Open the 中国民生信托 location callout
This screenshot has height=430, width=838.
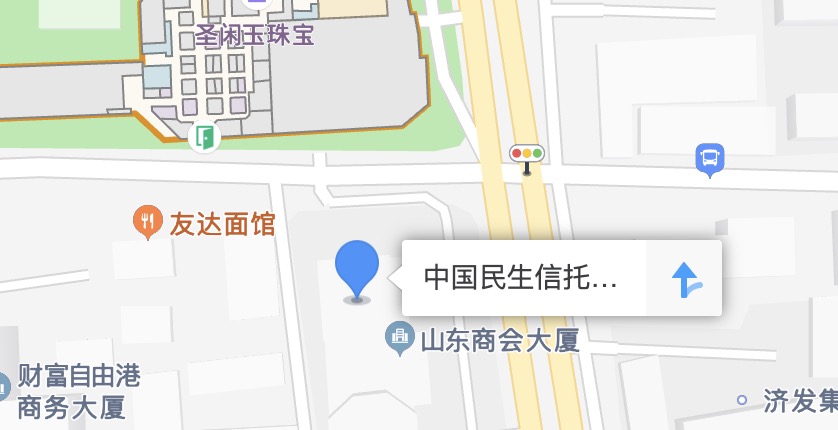(x=520, y=278)
